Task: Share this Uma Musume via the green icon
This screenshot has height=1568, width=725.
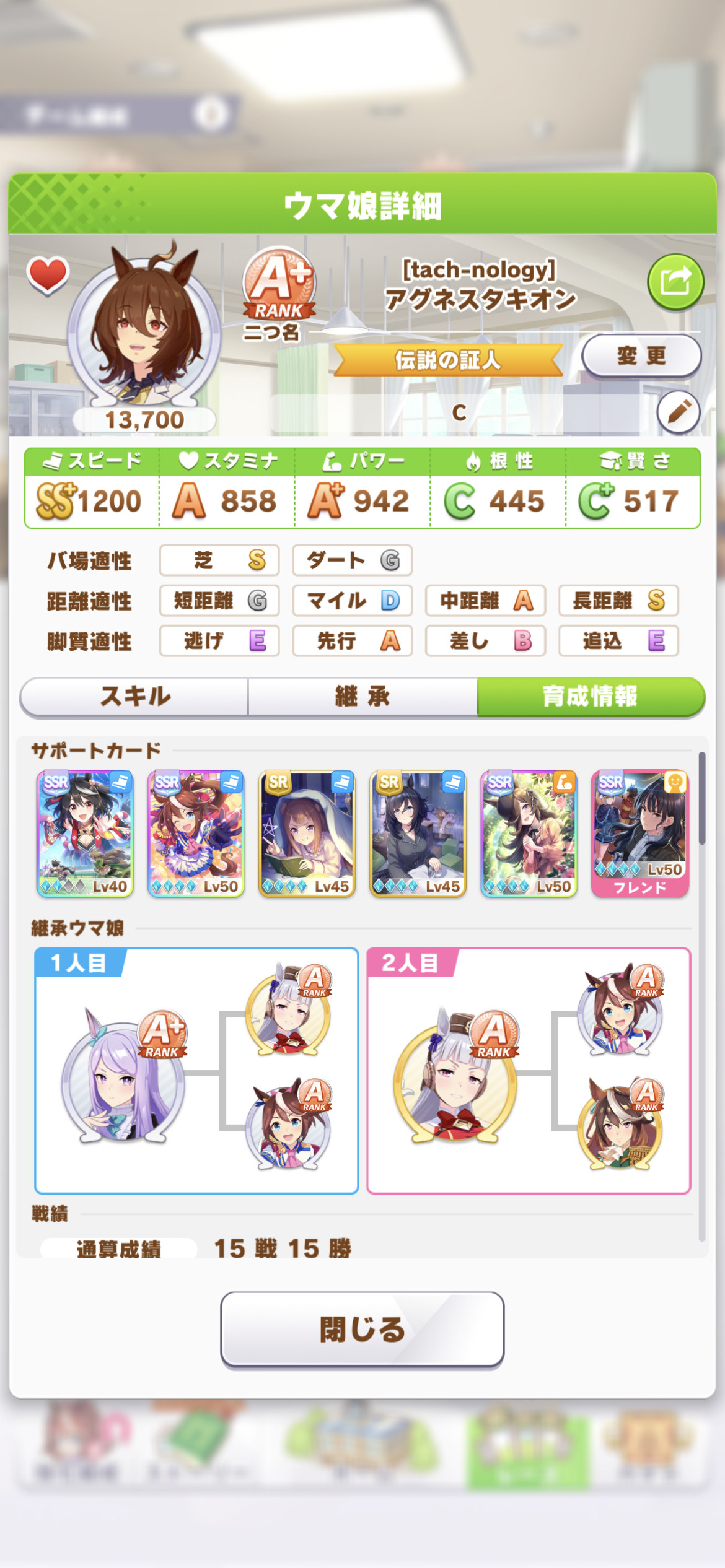Action: tap(675, 282)
